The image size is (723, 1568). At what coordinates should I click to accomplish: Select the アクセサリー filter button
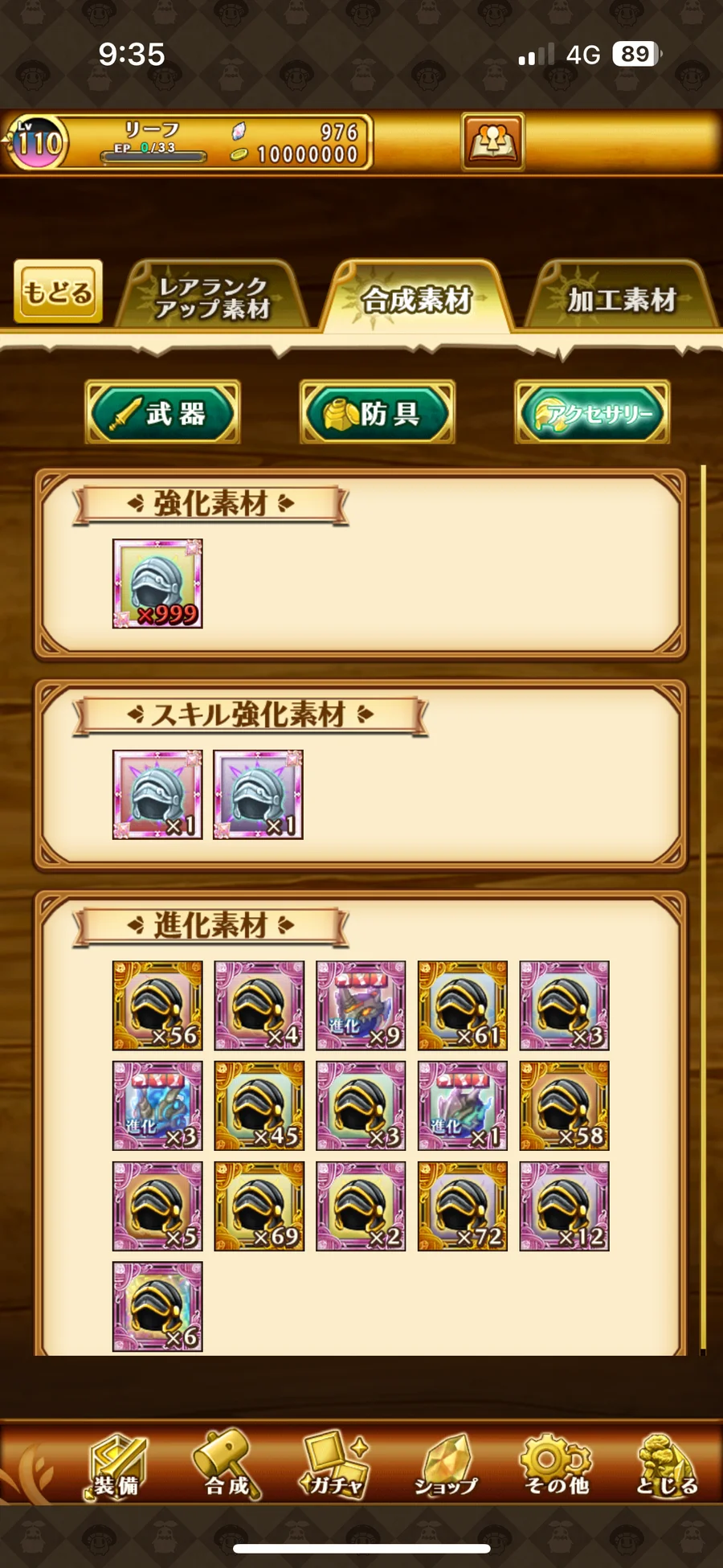click(591, 413)
